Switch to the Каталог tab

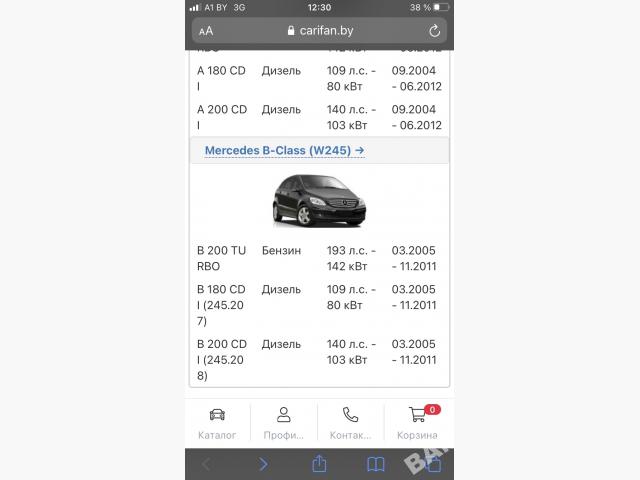pyautogui.click(x=217, y=422)
